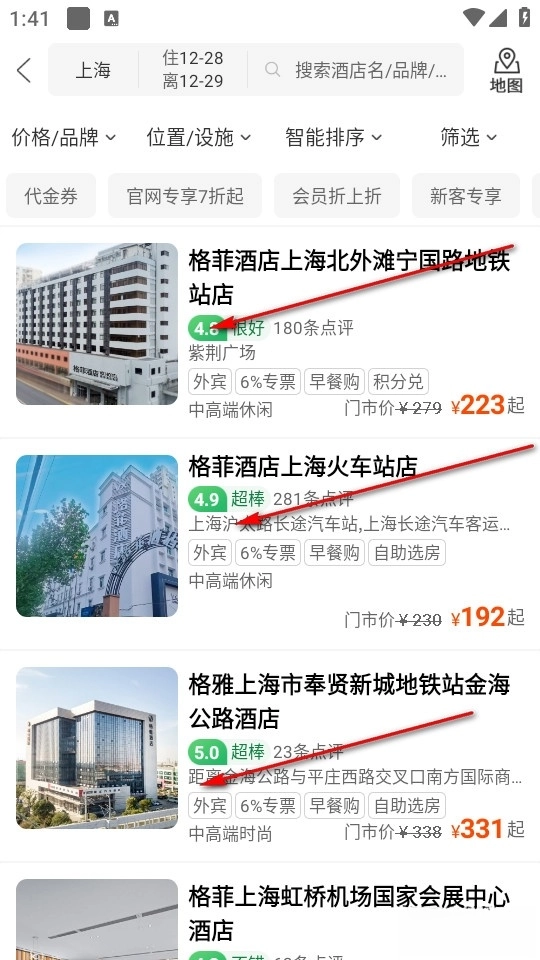Select the 新客专享 filter chip
Screen dimensions: 540x960
466,195
